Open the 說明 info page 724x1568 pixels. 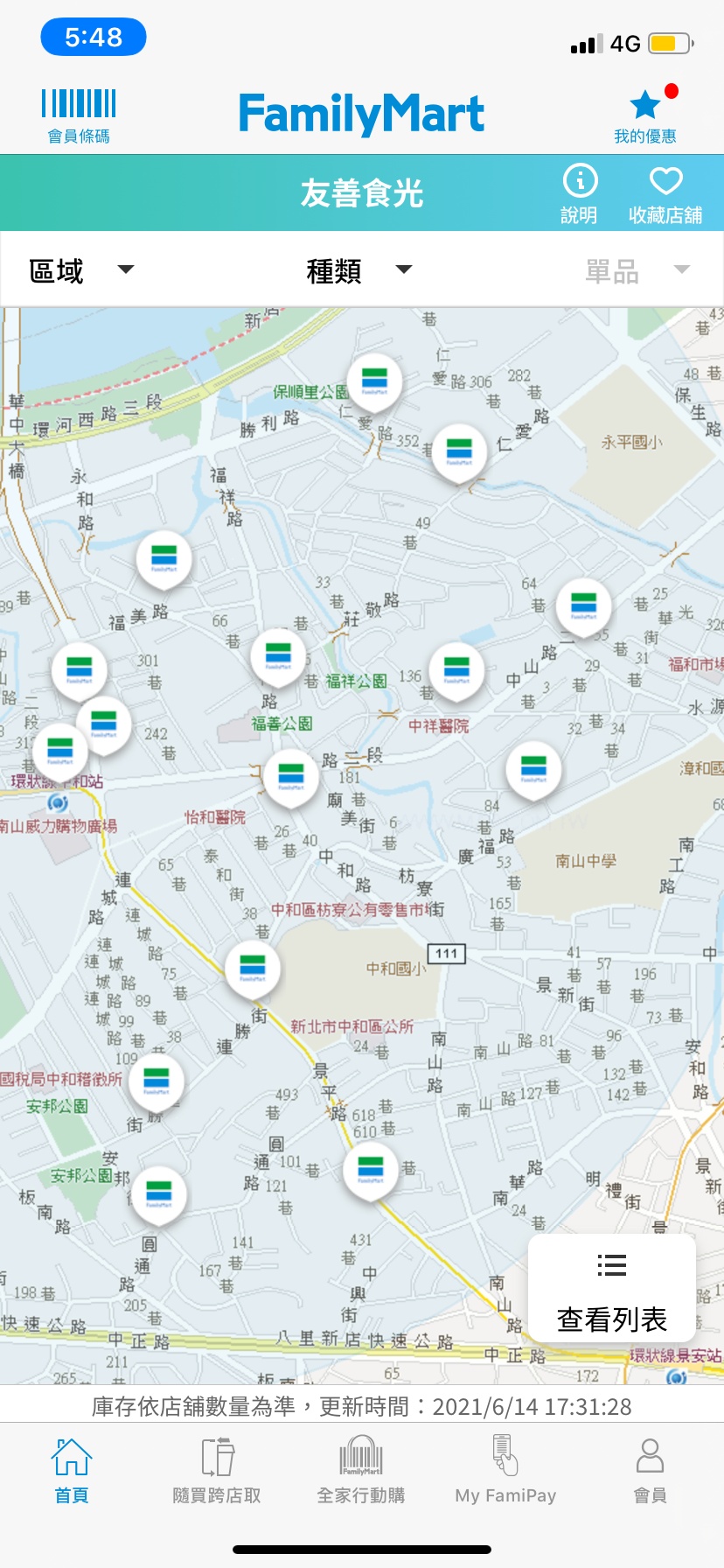579,193
